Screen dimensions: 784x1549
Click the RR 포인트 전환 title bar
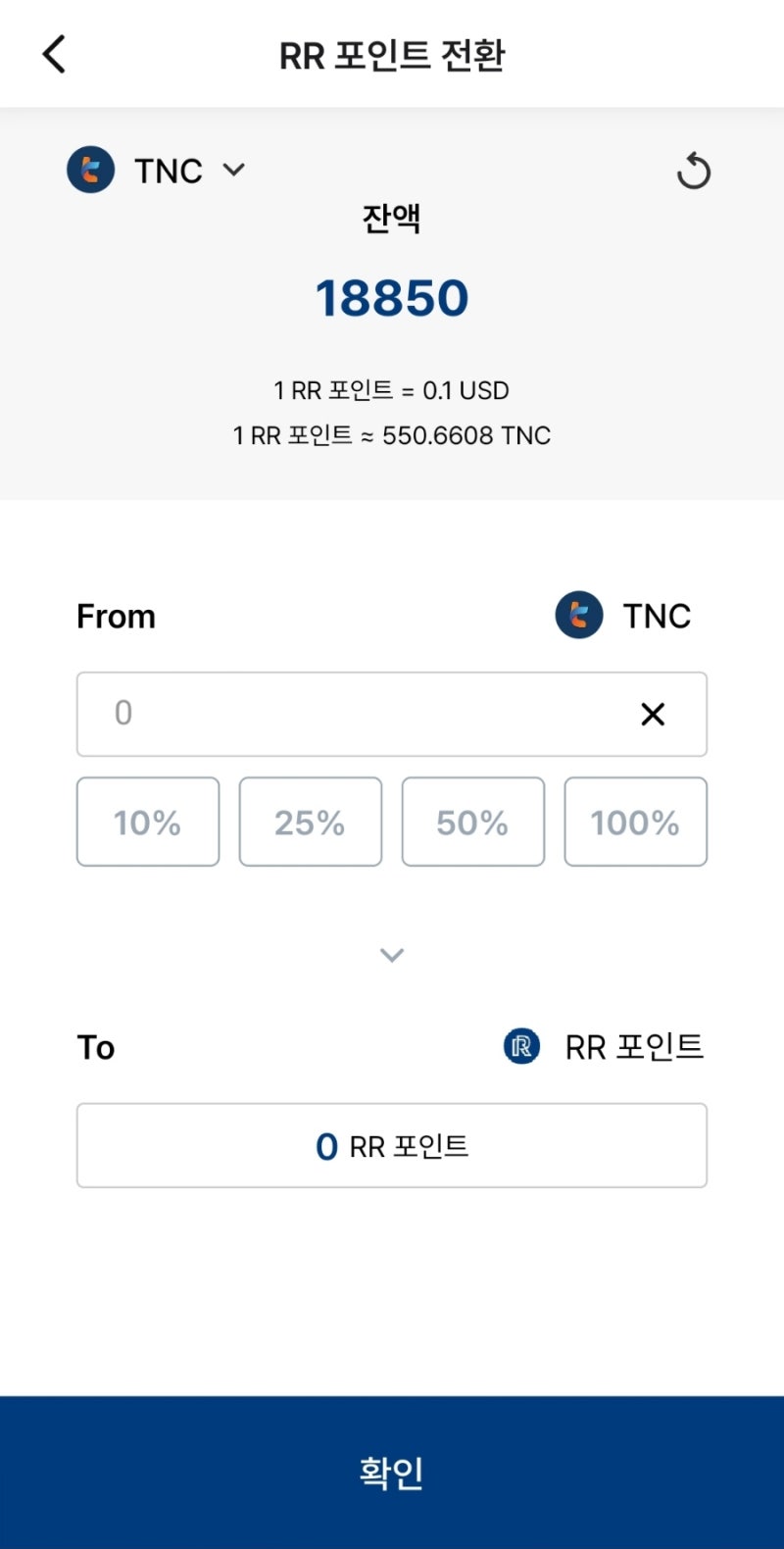[392, 55]
